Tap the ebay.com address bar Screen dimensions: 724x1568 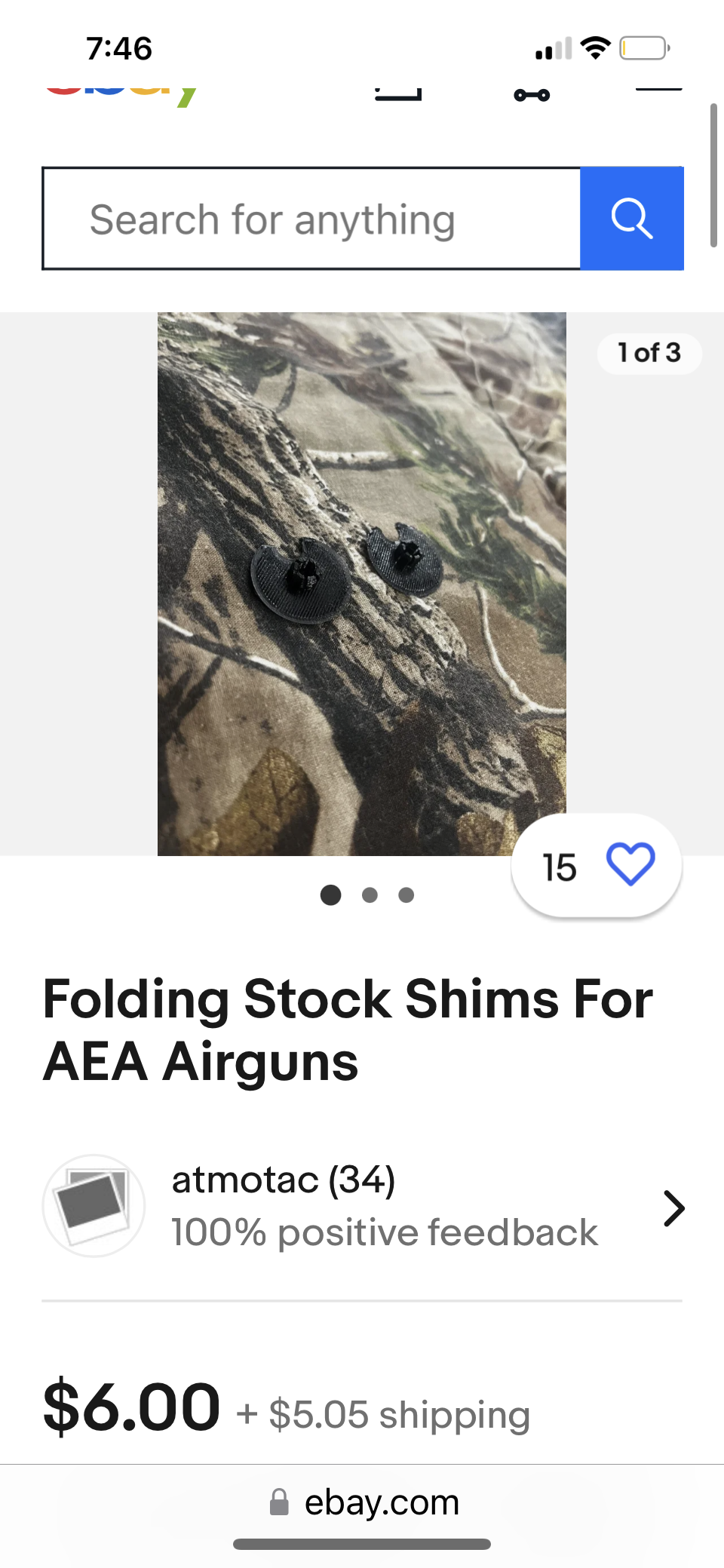[x=365, y=1503]
